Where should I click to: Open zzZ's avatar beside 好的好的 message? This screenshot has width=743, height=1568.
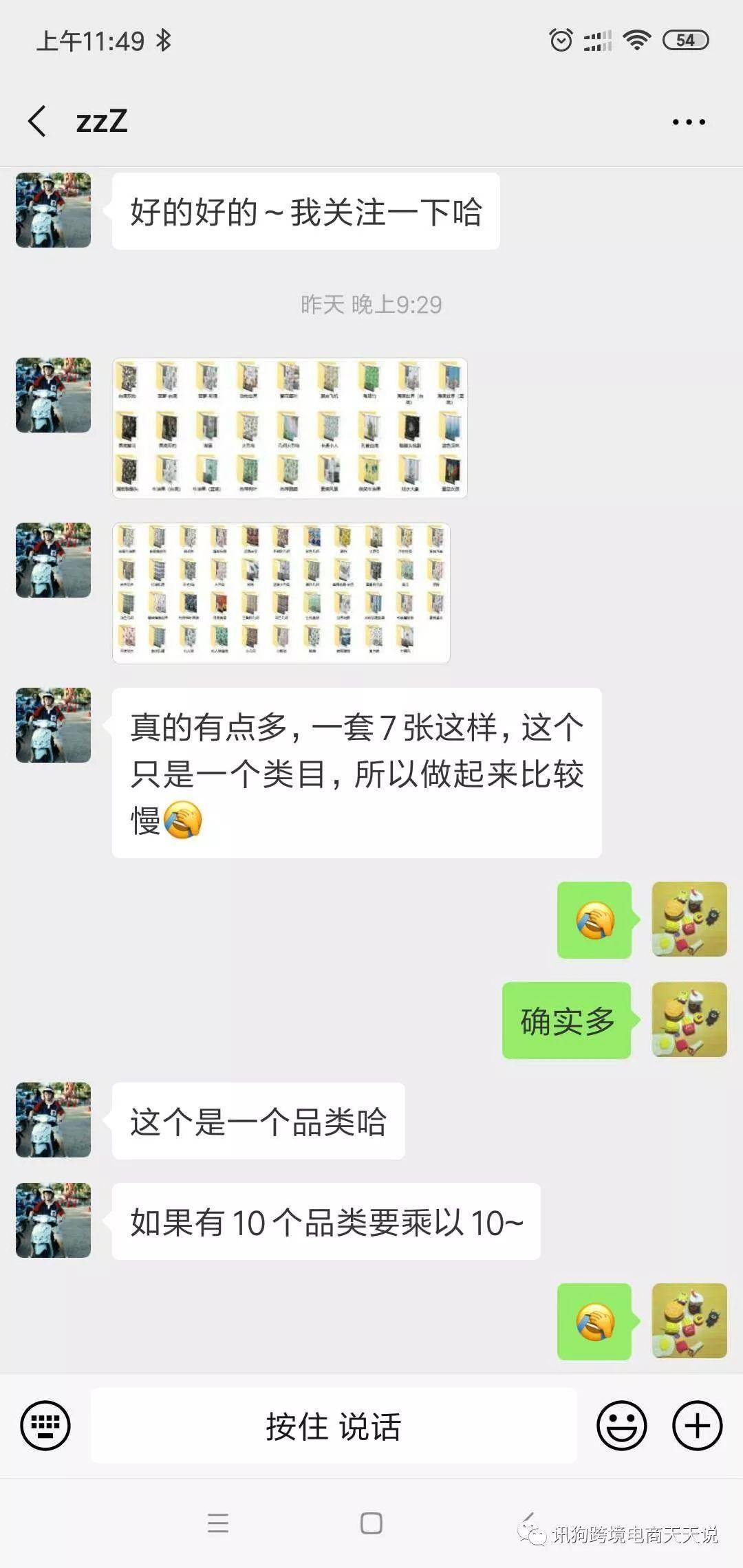(54, 210)
